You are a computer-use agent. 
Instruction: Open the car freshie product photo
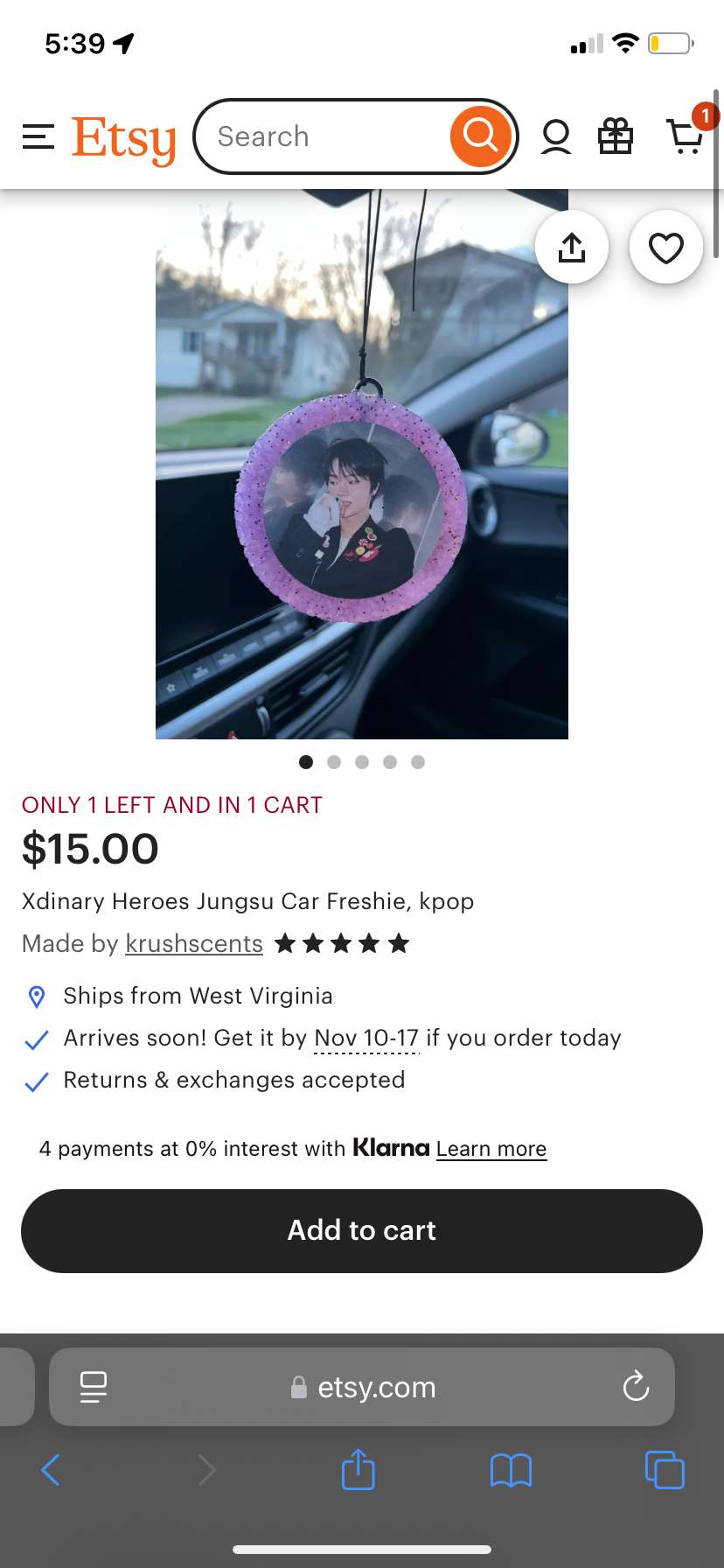point(361,490)
